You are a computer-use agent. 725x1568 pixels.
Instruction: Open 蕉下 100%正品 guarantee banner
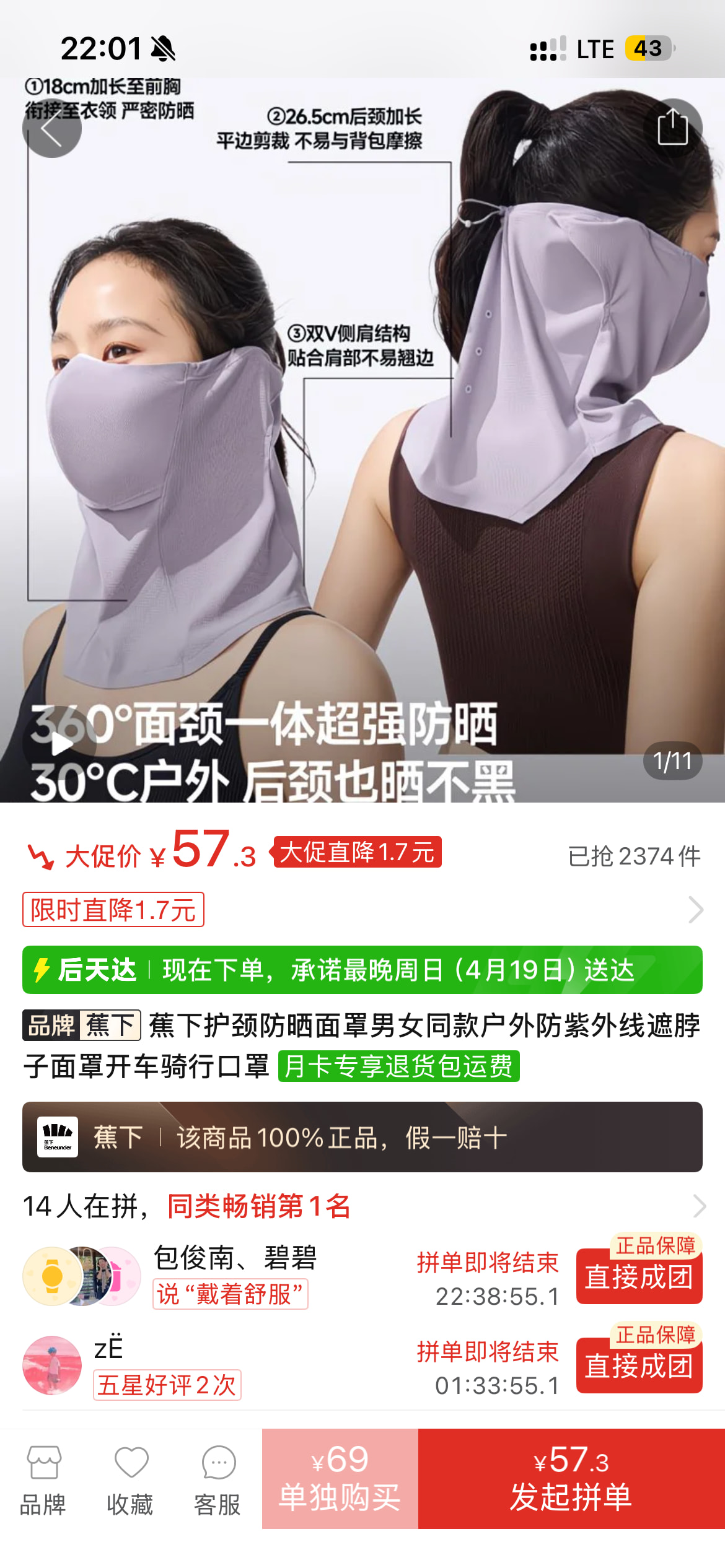(x=362, y=1137)
